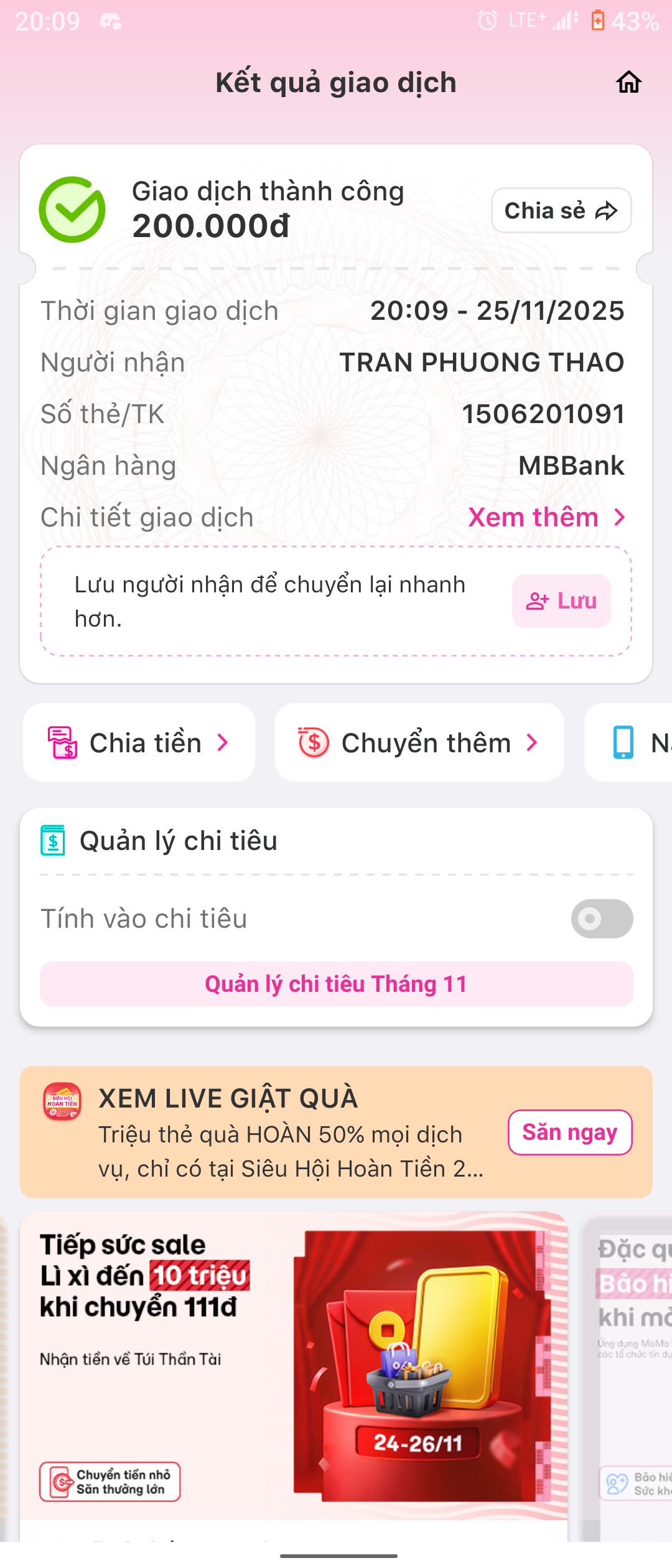The image size is (672, 1568).
Task: Share the transaction via Chia sẻ
Action: (561, 211)
